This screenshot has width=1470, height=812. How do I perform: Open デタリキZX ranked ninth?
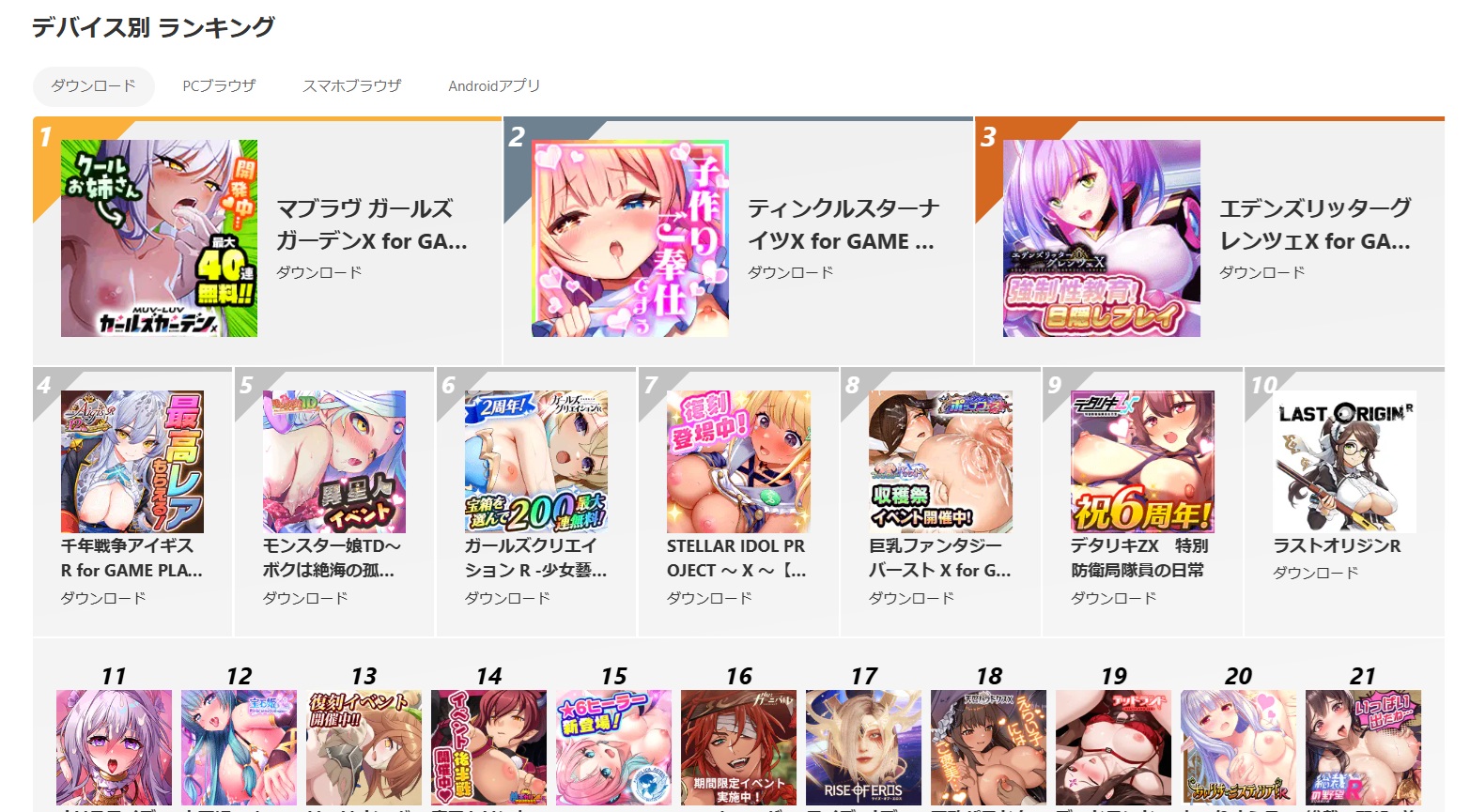point(1140,557)
